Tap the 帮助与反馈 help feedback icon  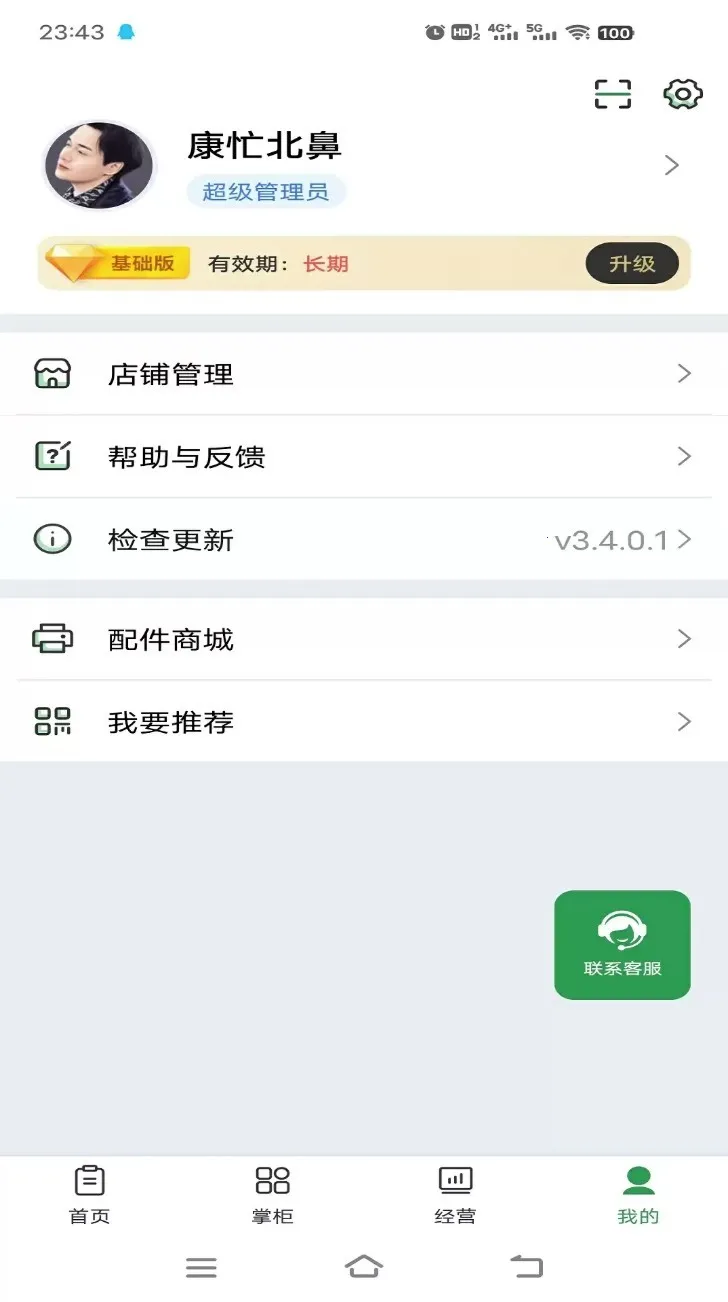(52, 456)
